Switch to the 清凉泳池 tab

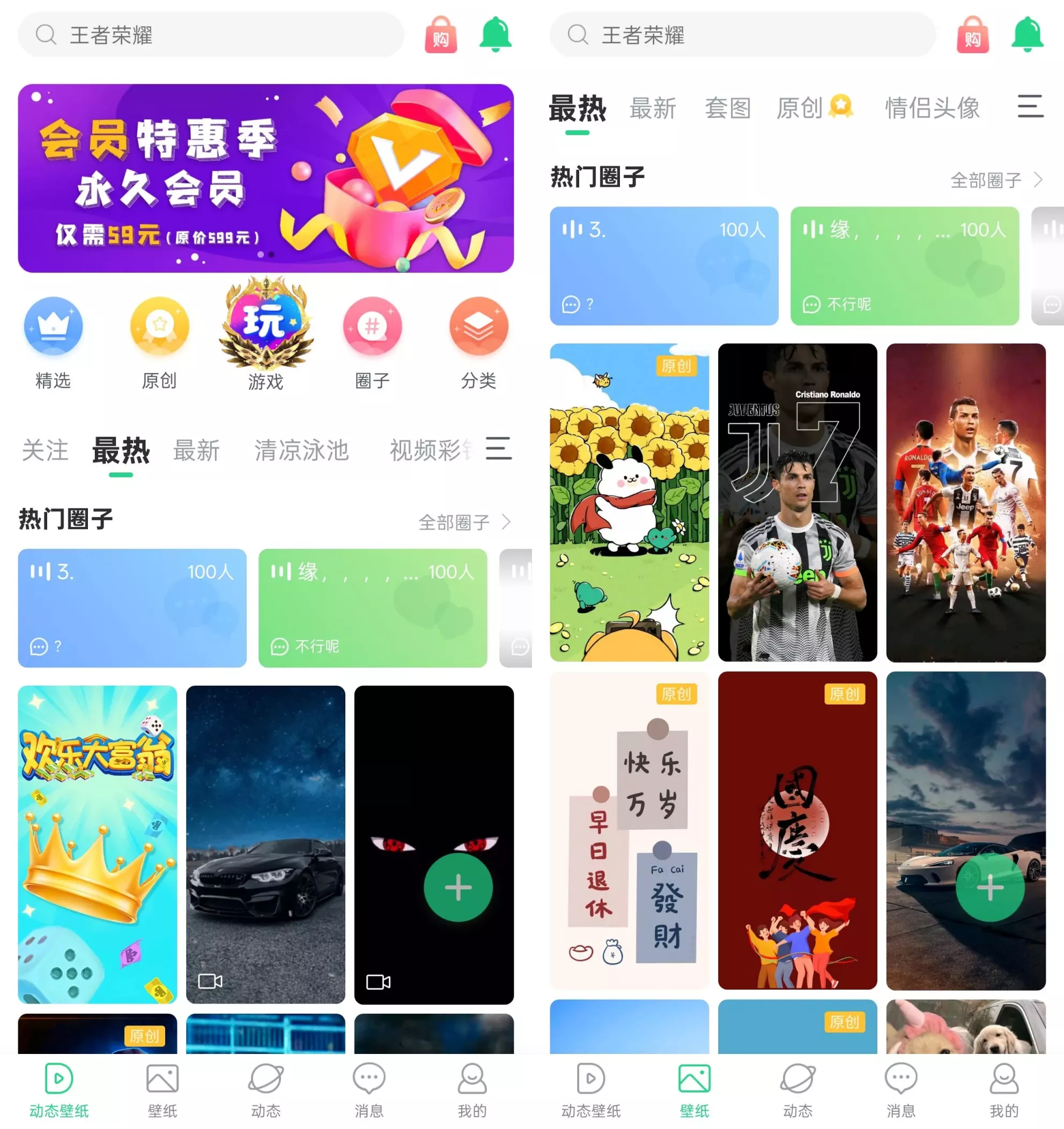pos(301,450)
